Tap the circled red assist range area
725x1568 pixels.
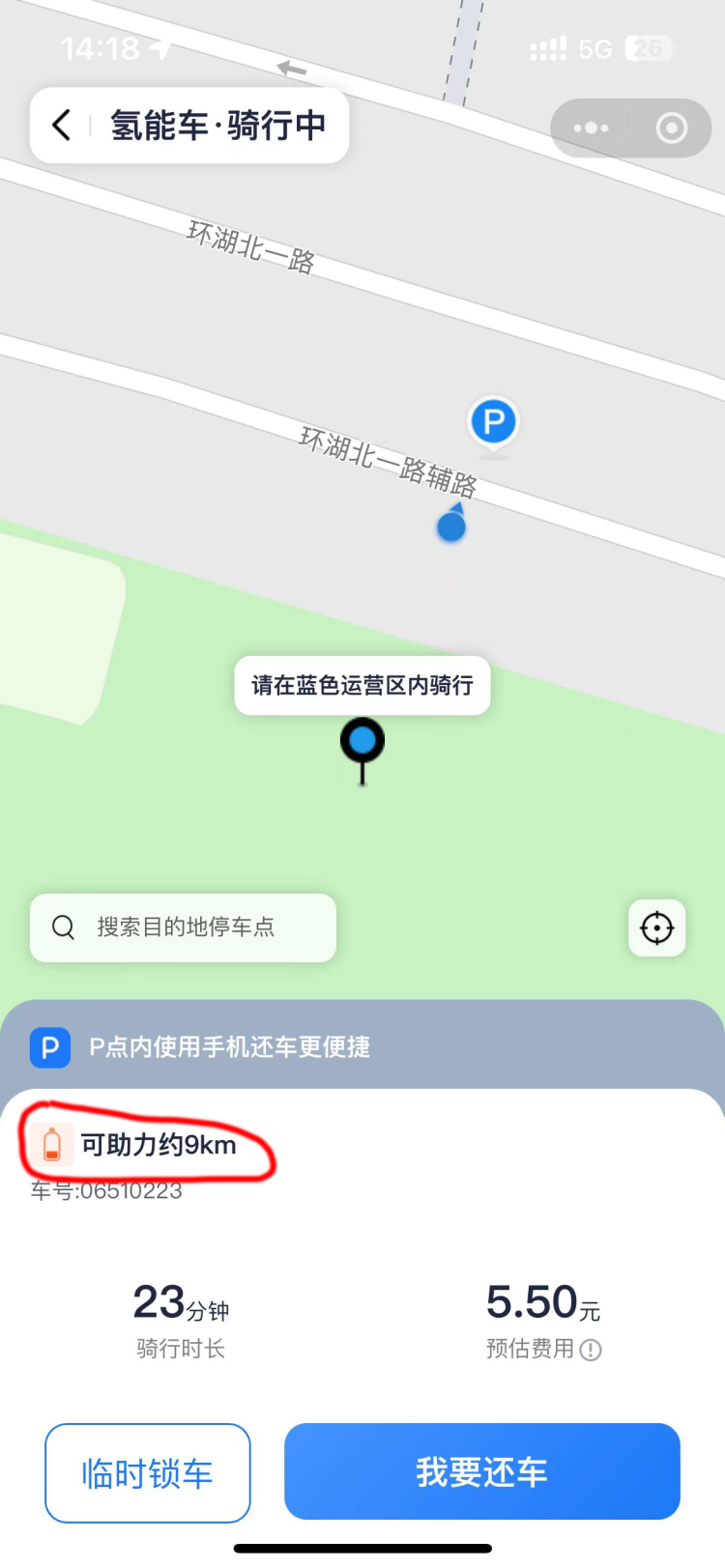coord(145,1143)
